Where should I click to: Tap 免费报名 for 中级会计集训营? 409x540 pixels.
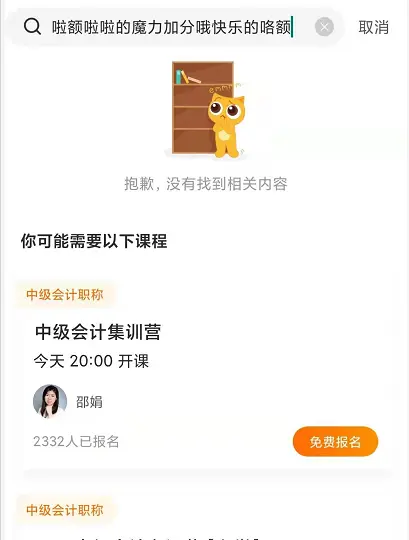point(335,442)
